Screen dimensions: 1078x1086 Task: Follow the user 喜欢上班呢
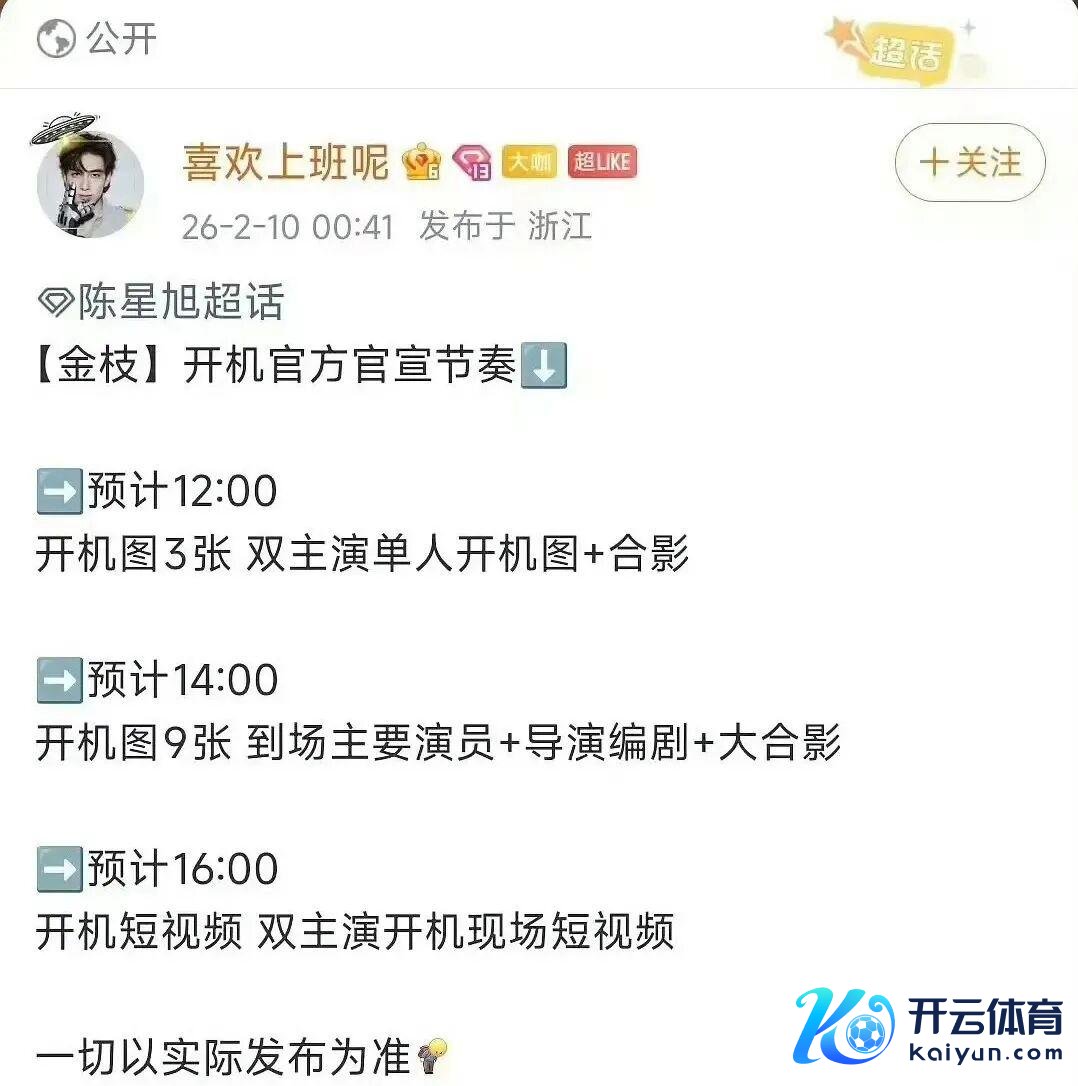coord(969,162)
